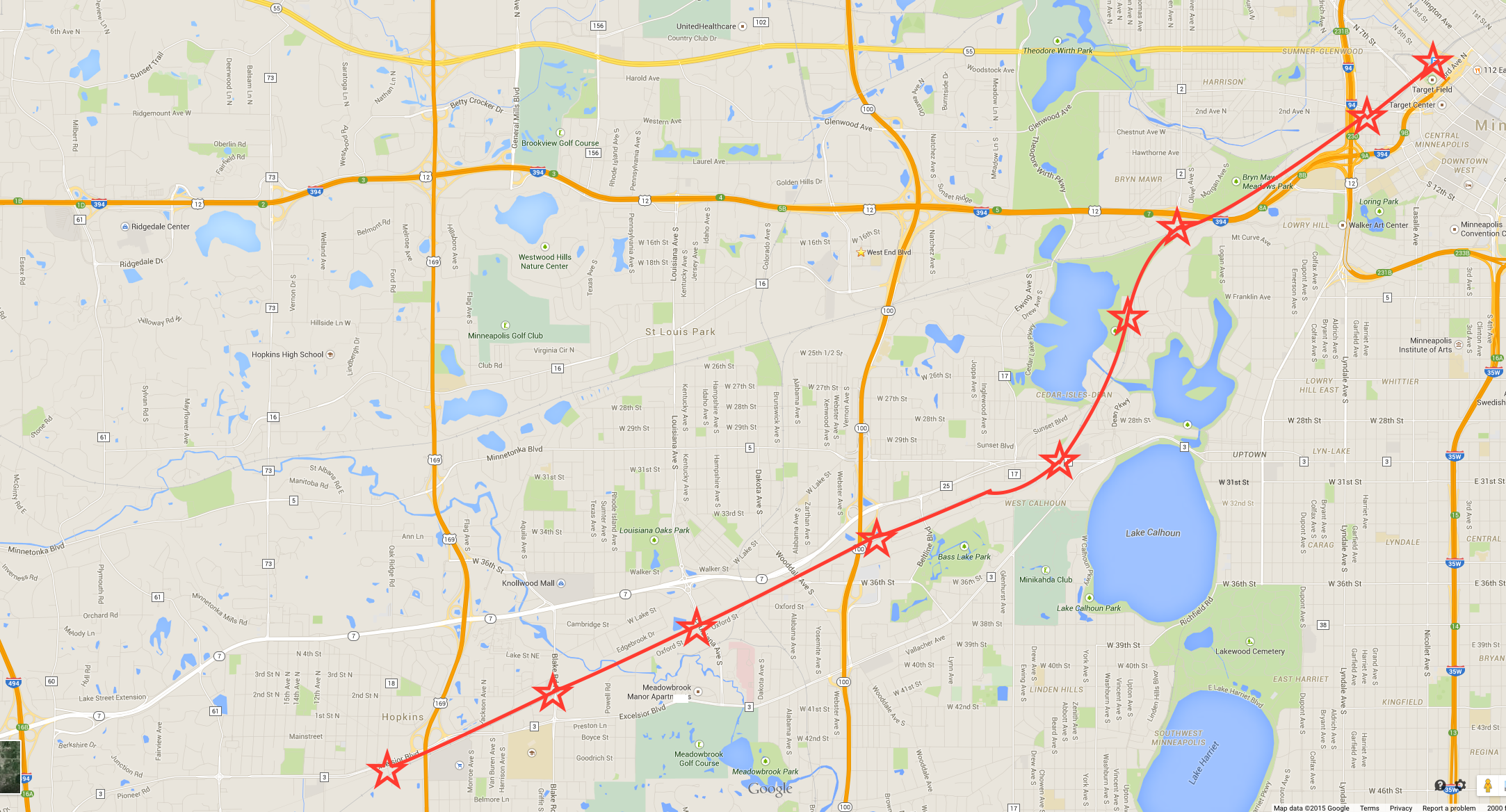Select the Street View pegman
Image resolution: width=1506 pixels, height=812 pixels.
[x=1487, y=786]
